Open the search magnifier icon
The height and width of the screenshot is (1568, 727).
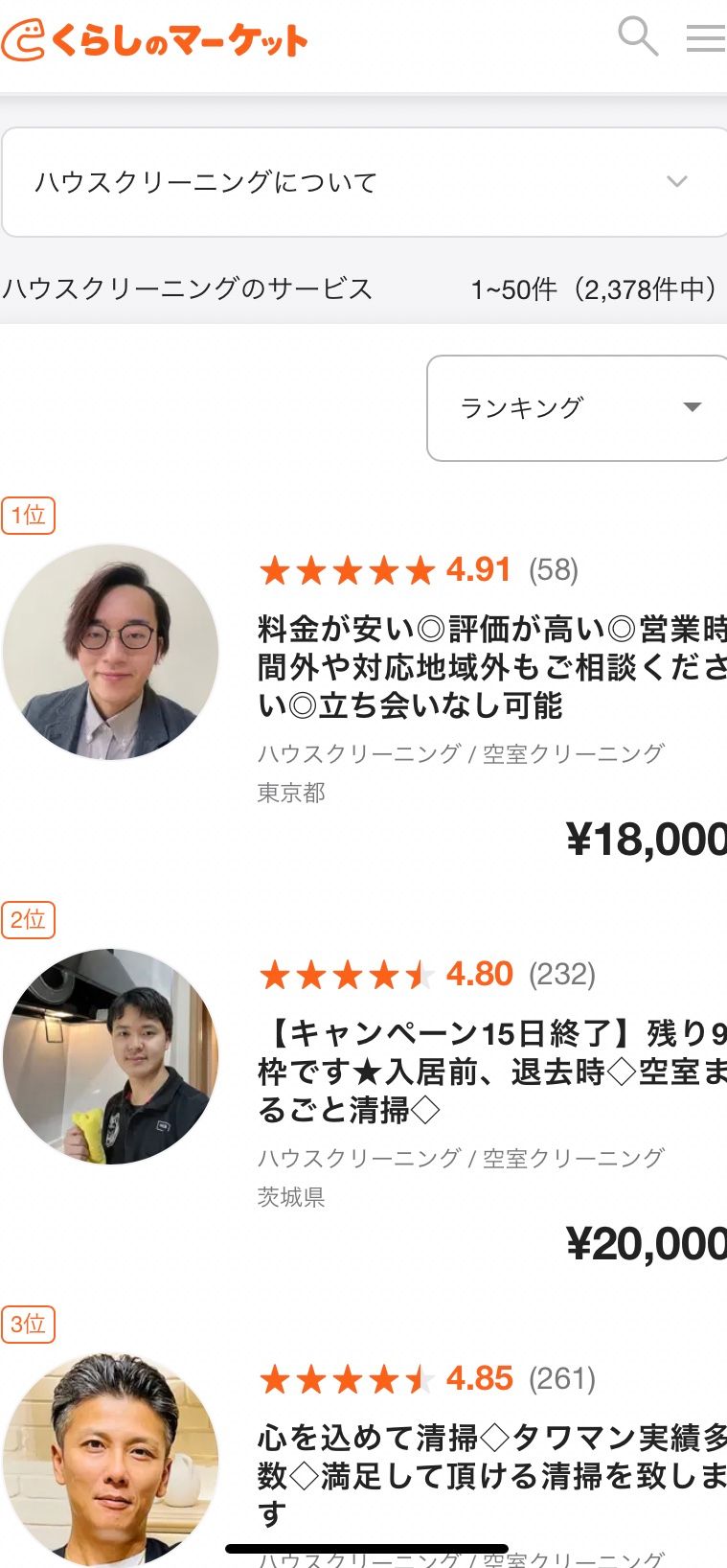click(638, 37)
